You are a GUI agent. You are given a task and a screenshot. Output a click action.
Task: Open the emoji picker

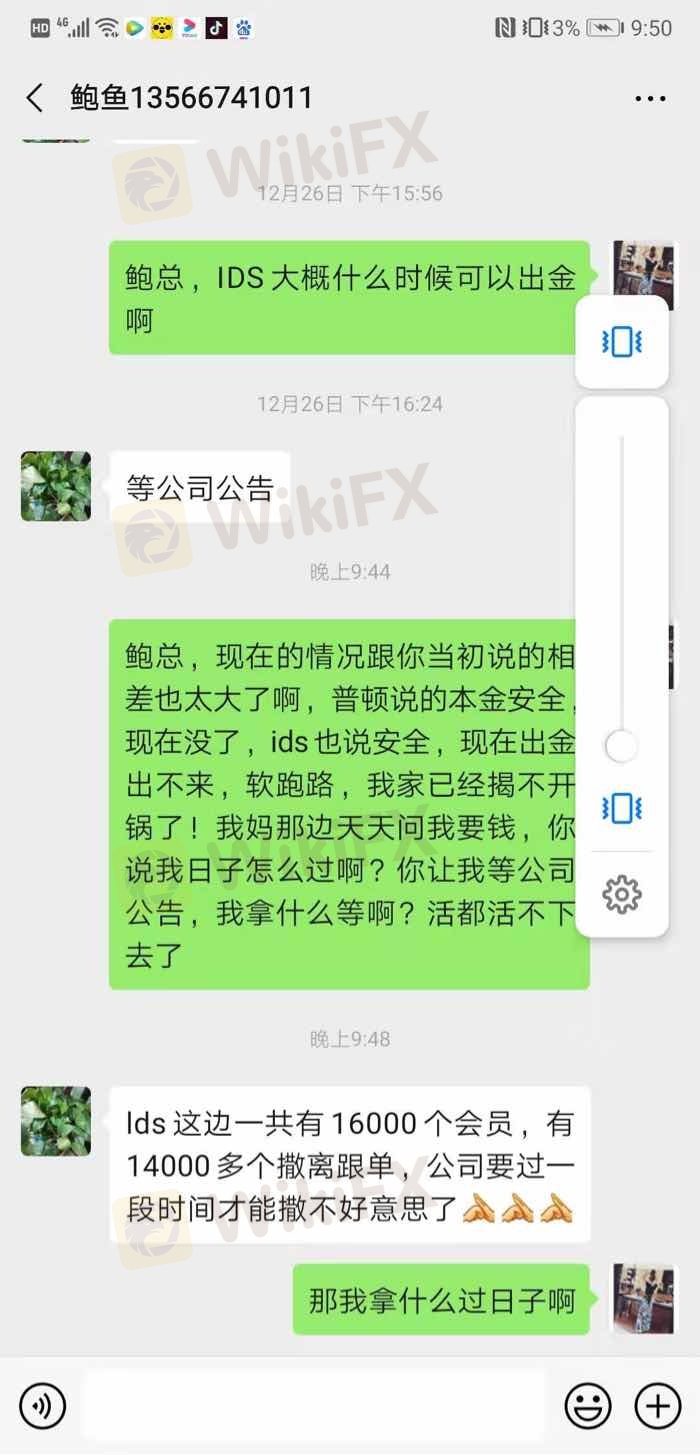click(x=588, y=1406)
